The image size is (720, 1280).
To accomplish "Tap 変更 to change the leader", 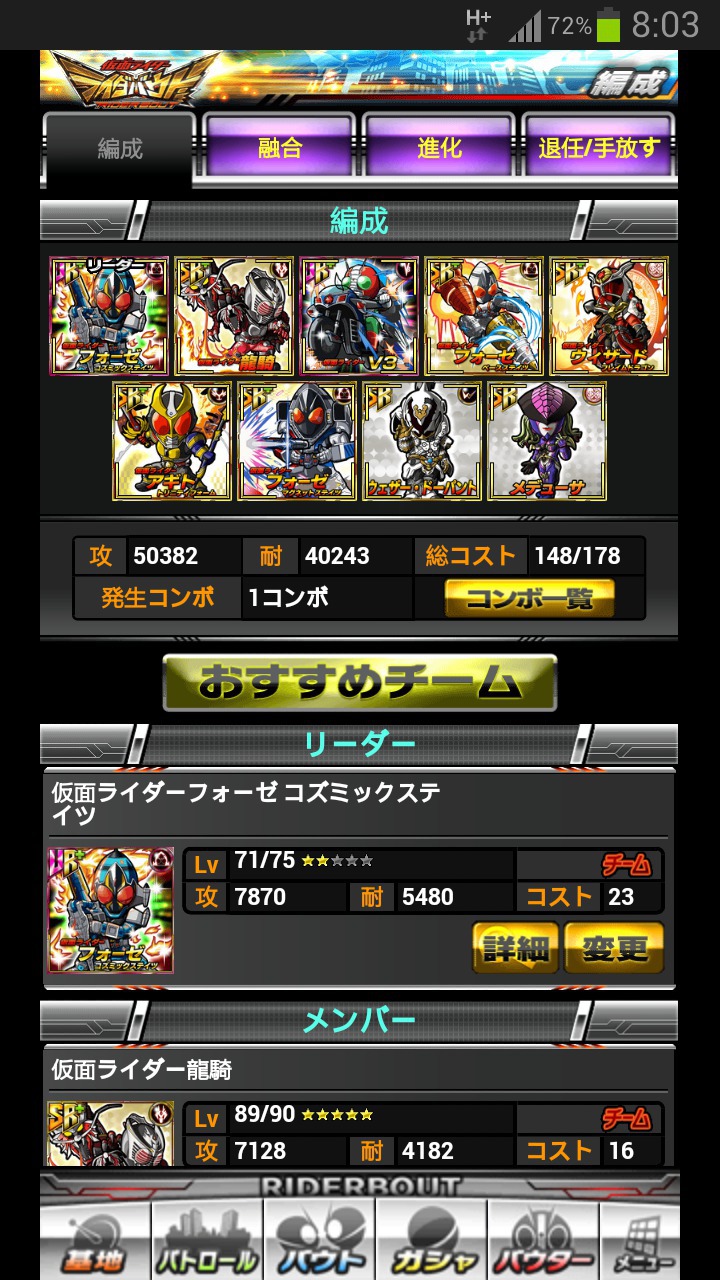I will click(x=613, y=947).
